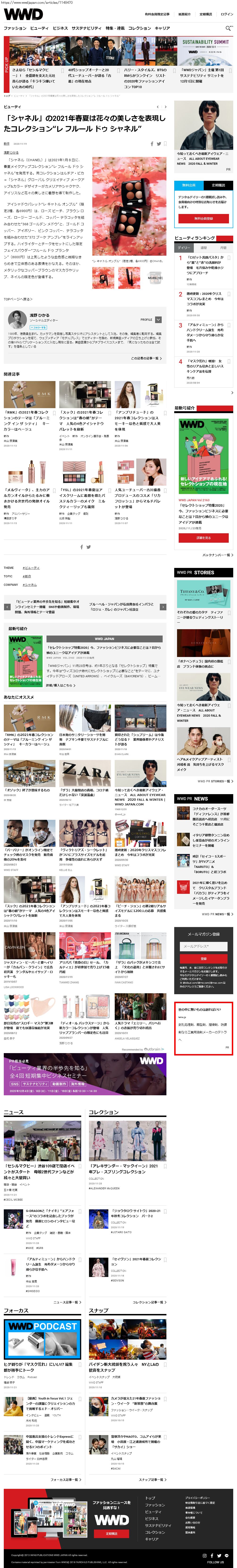237x1568 pixels.
Task: Open the TOPページへ戻る link
Action: coord(18,299)
